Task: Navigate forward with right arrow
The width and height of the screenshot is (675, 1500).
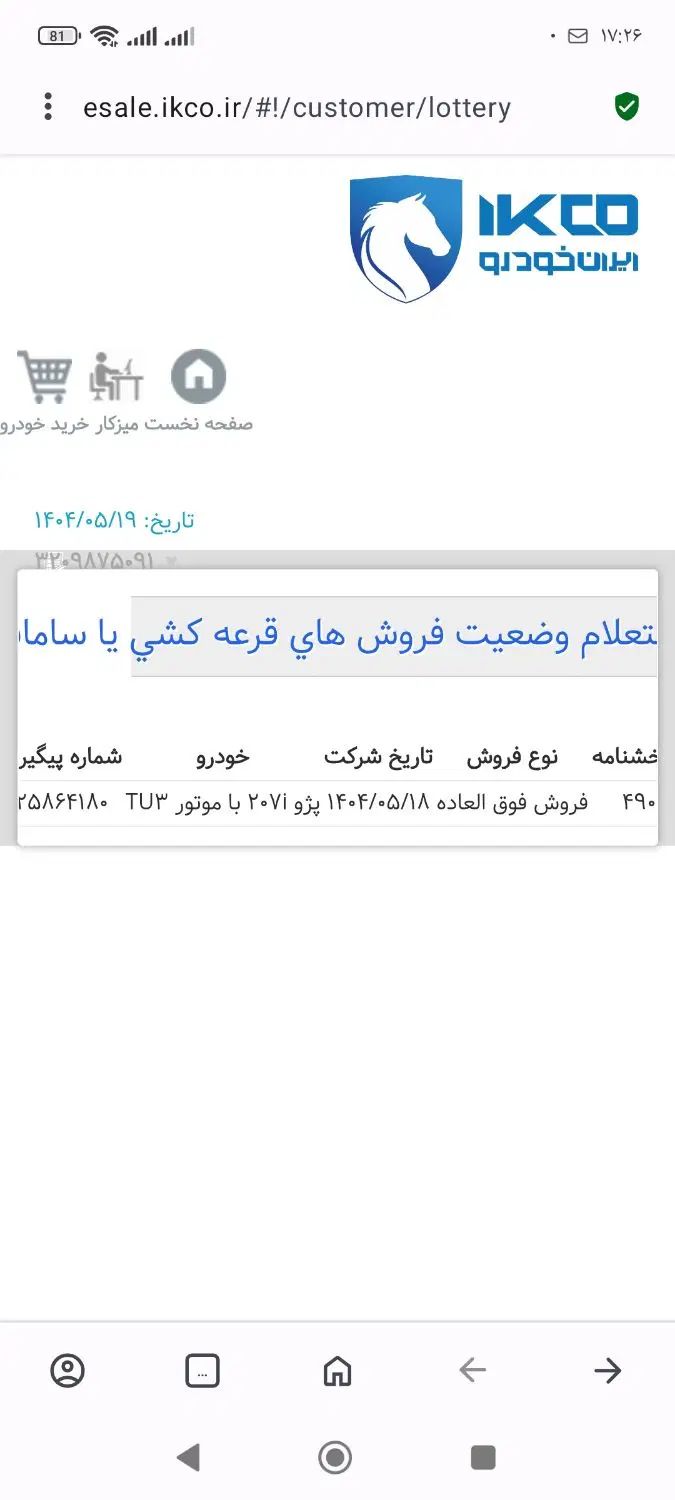Action: coord(607,1370)
